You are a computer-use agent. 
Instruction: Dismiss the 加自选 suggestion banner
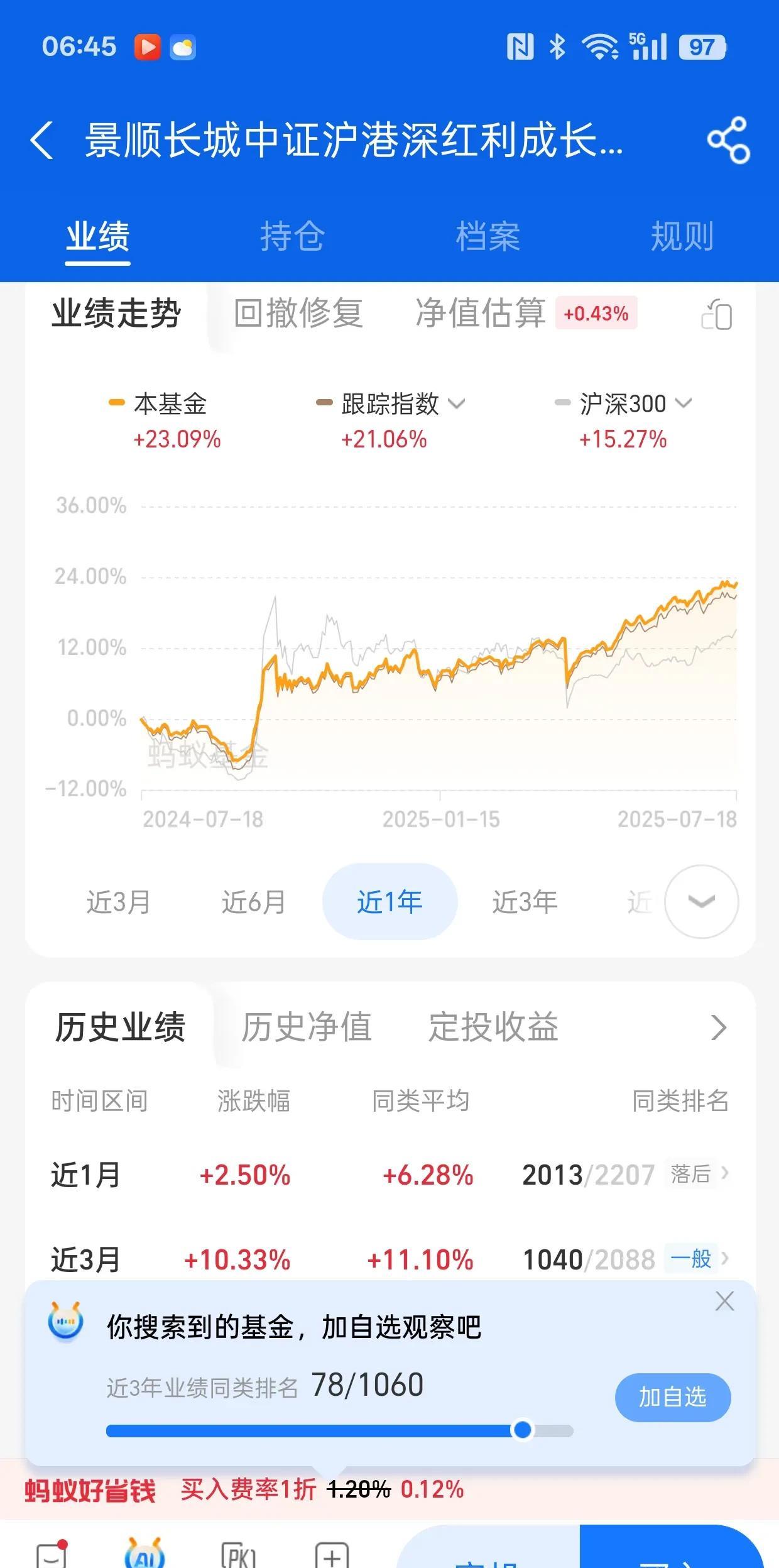pyautogui.click(x=724, y=1302)
